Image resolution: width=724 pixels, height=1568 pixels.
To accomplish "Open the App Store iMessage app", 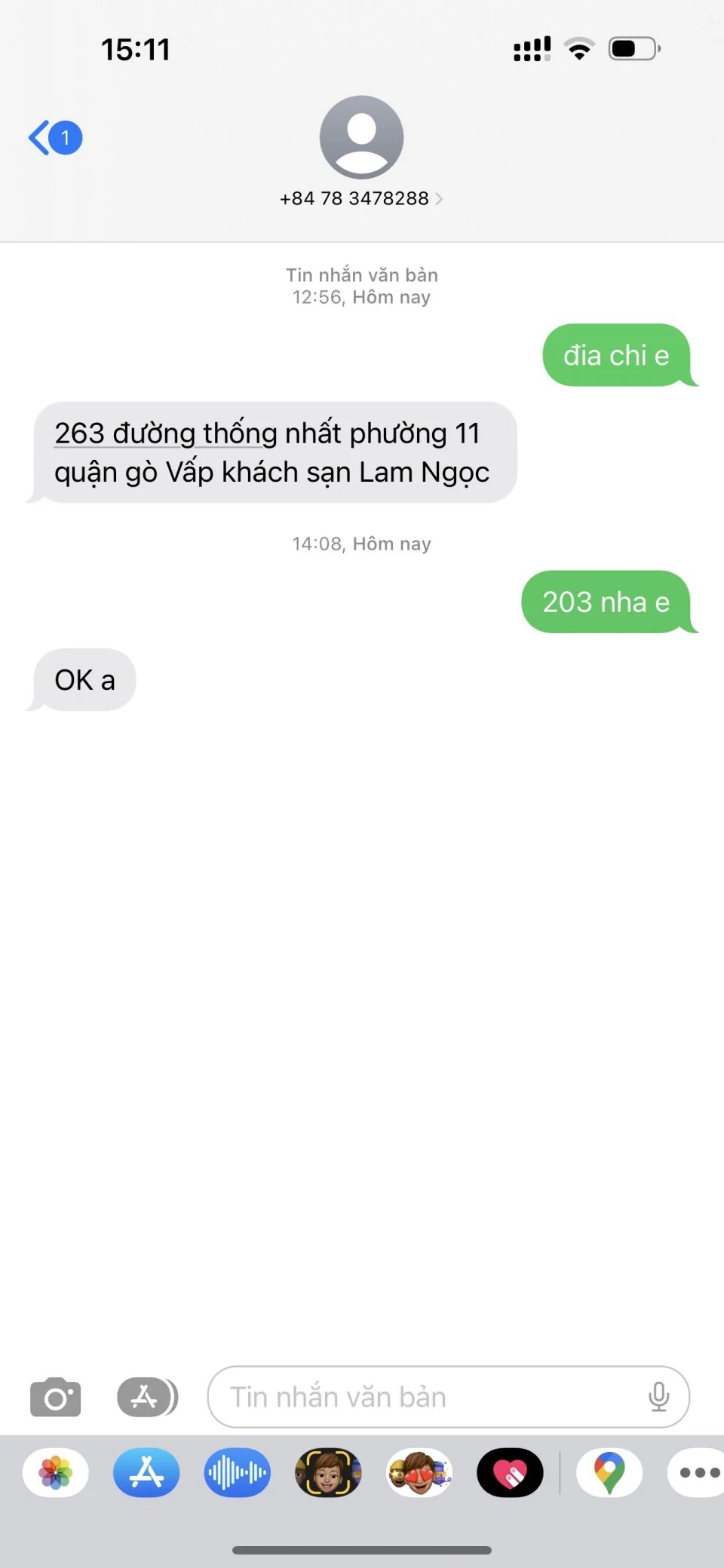I will pos(146,1472).
